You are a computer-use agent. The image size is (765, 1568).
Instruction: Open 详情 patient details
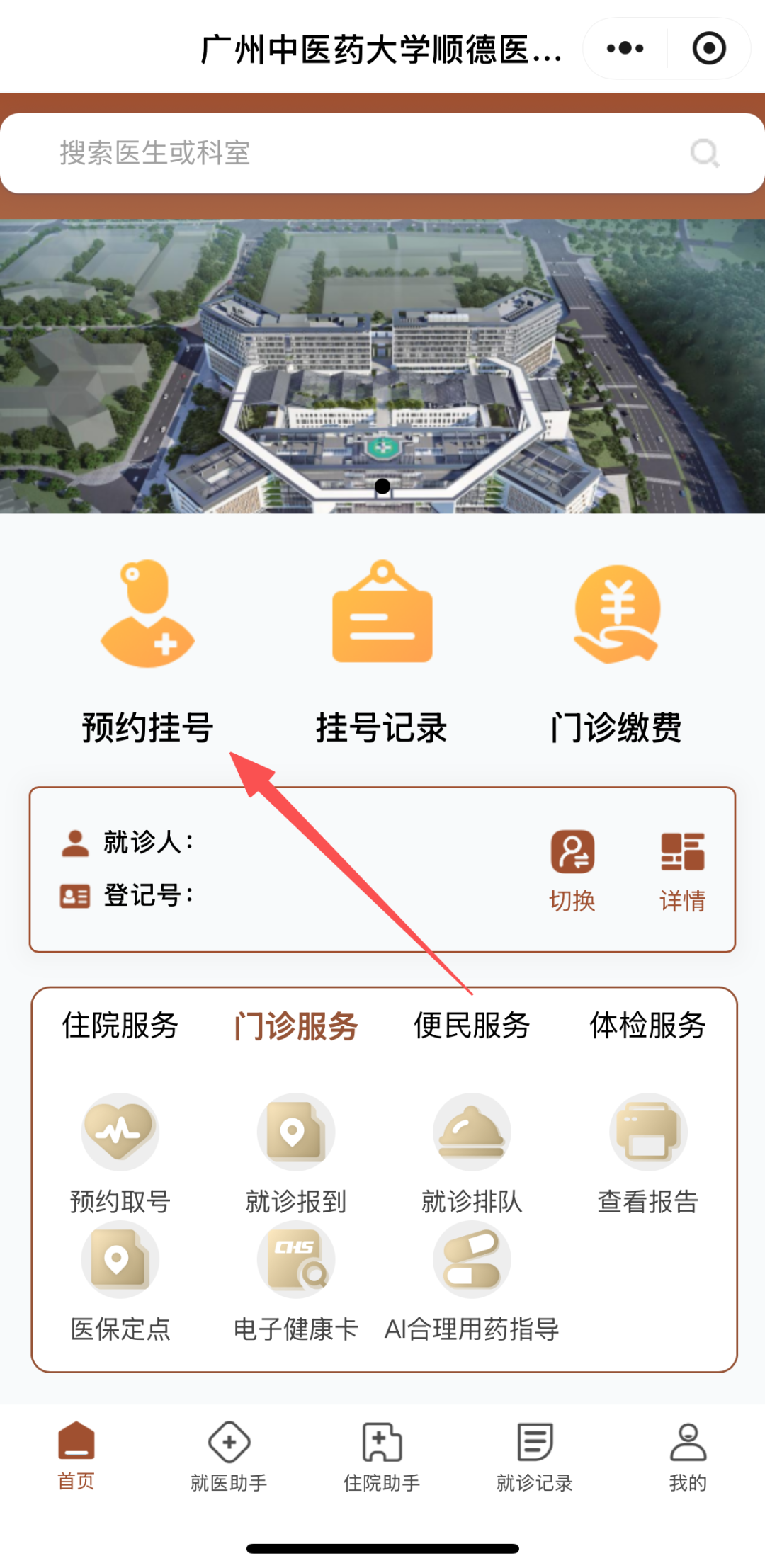[x=682, y=870]
